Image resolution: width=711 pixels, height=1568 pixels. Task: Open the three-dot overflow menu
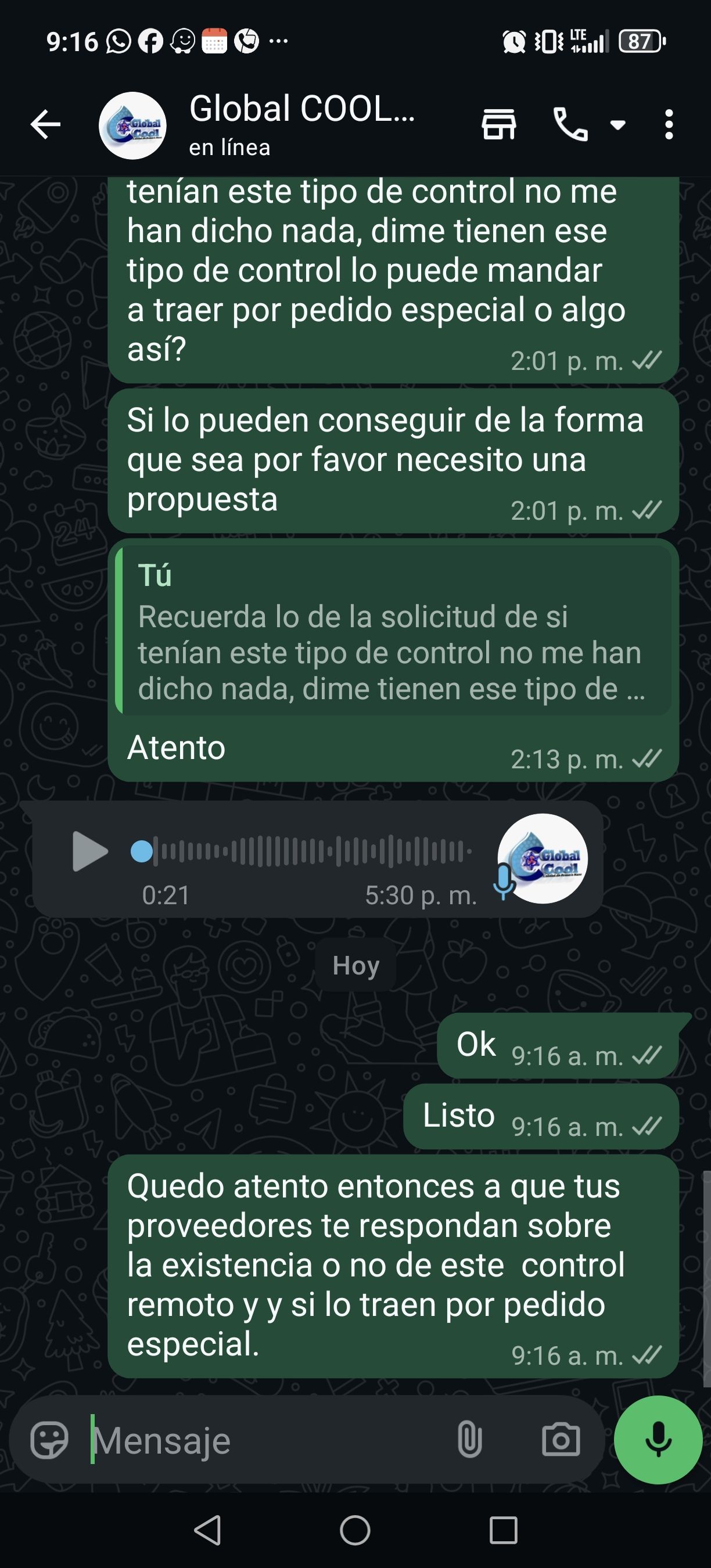[669, 125]
